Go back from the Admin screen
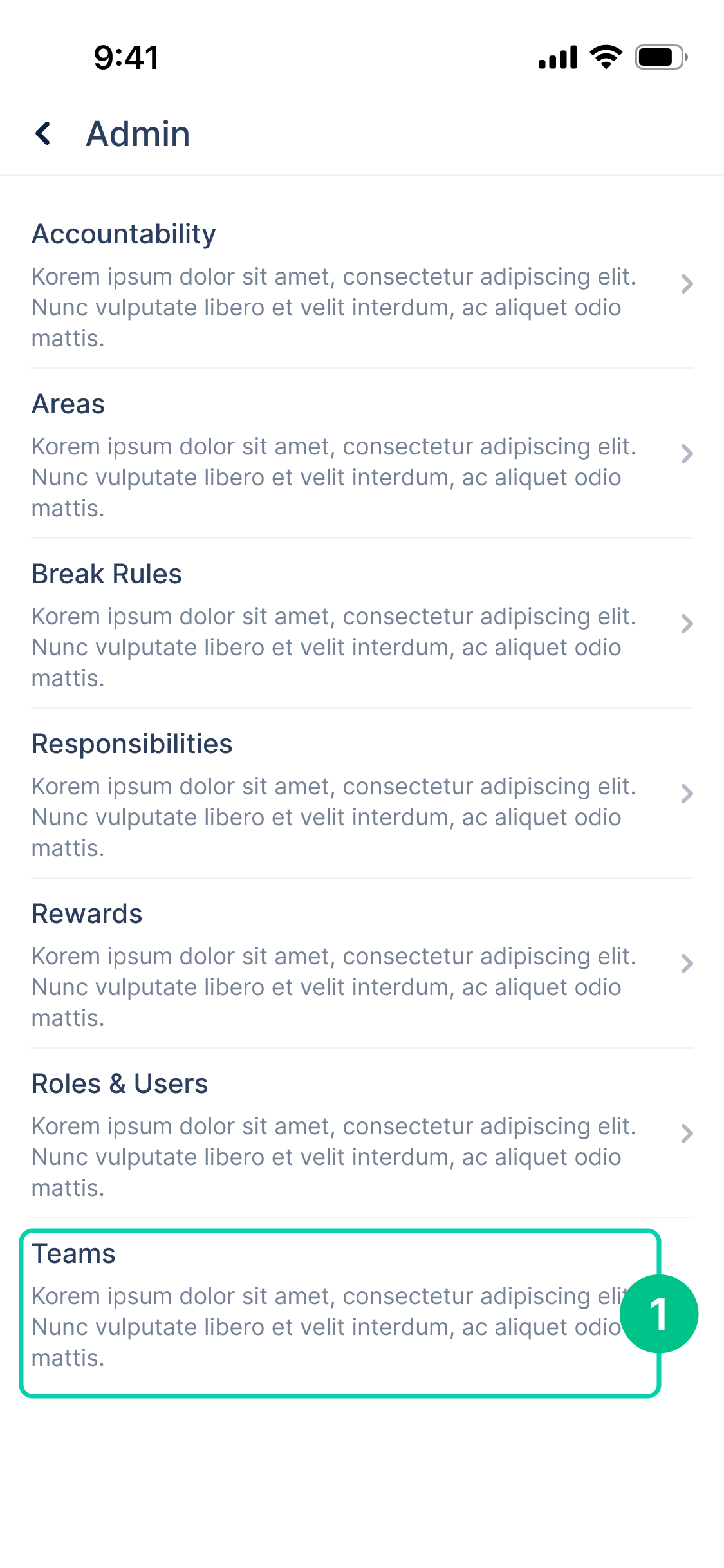The image size is (724, 1568). point(43,134)
